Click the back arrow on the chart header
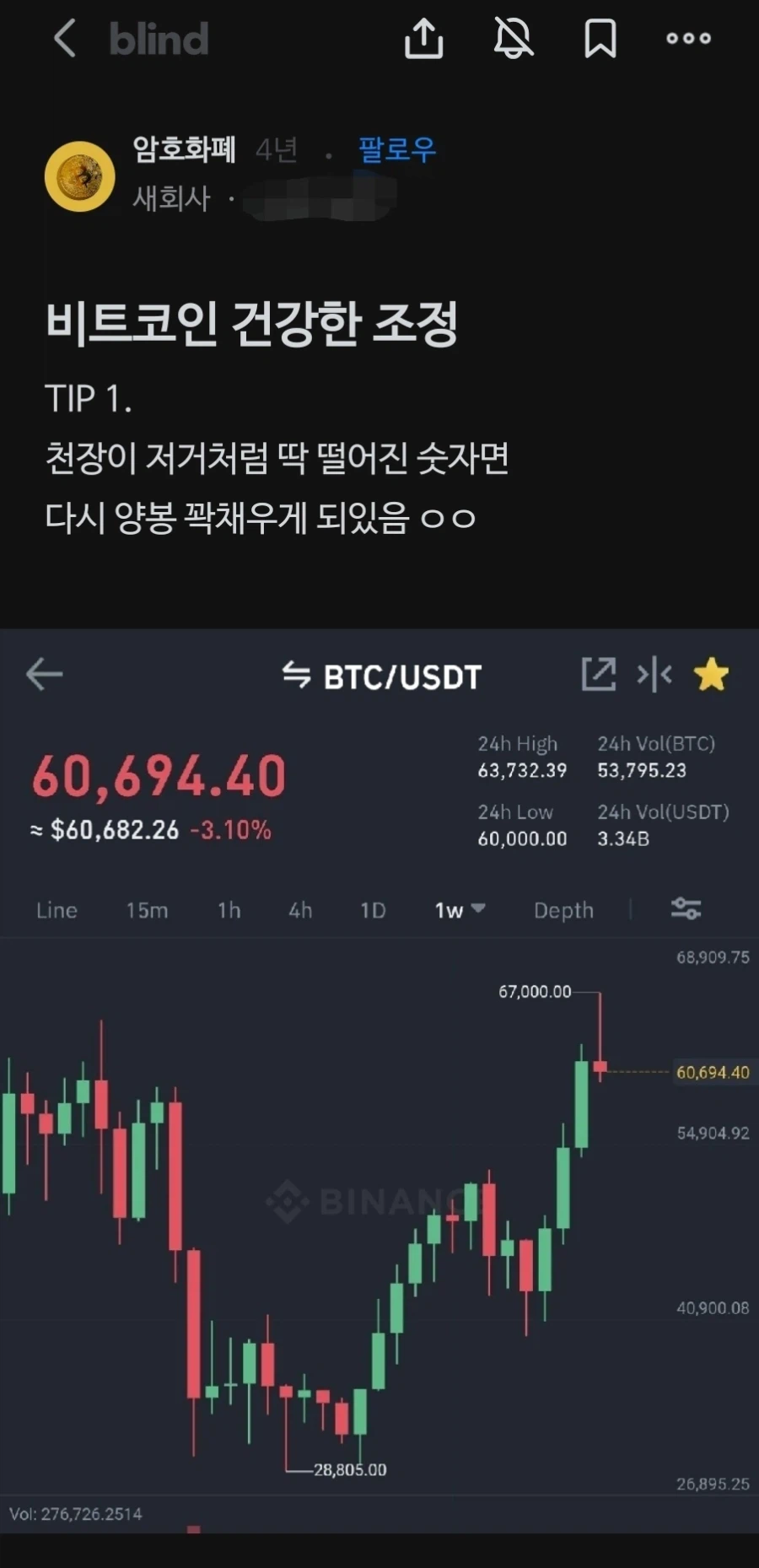Image resolution: width=759 pixels, height=1568 pixels. pyautogui.click(x=45, y=675)
